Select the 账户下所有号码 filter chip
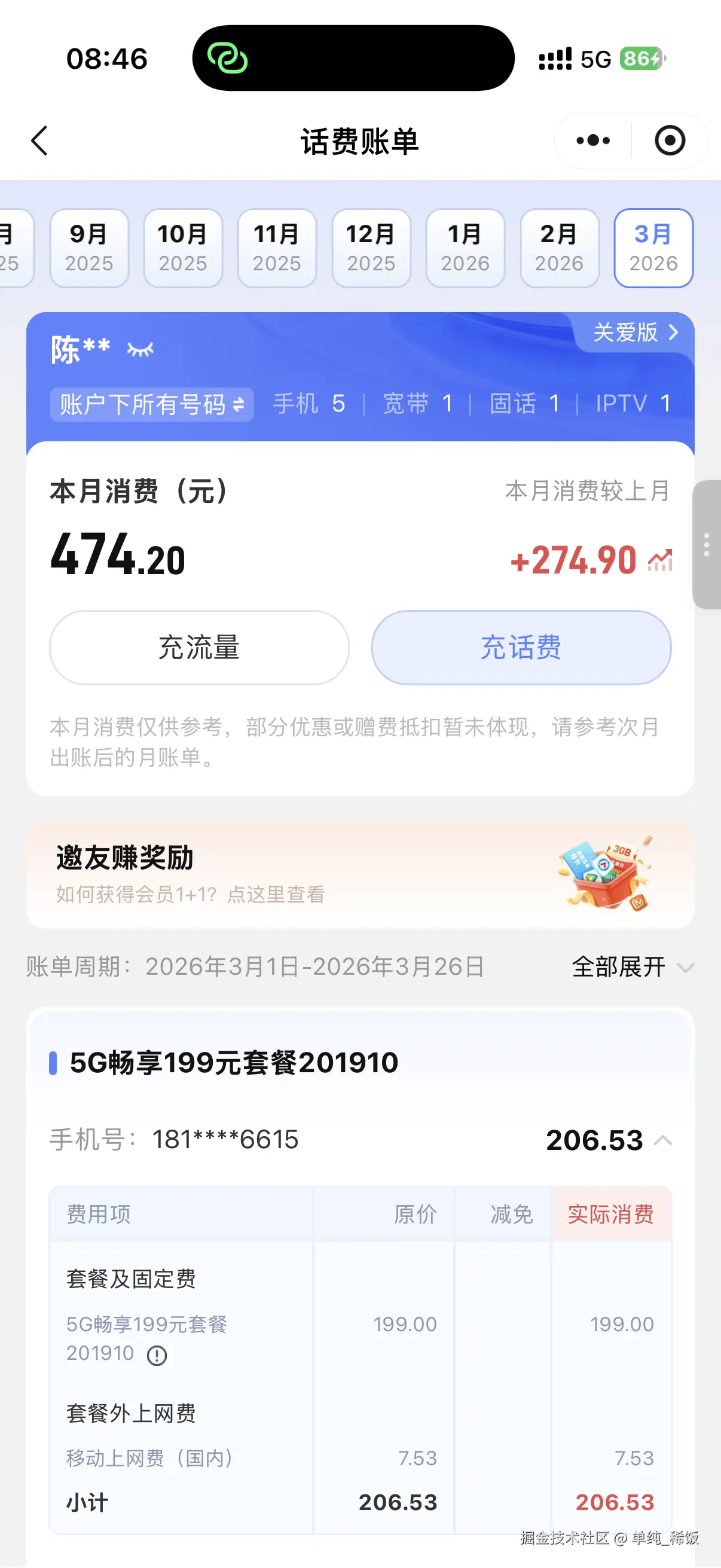Screen dimensions: 721x1568 pyautogui.click(x=151, y=404)
